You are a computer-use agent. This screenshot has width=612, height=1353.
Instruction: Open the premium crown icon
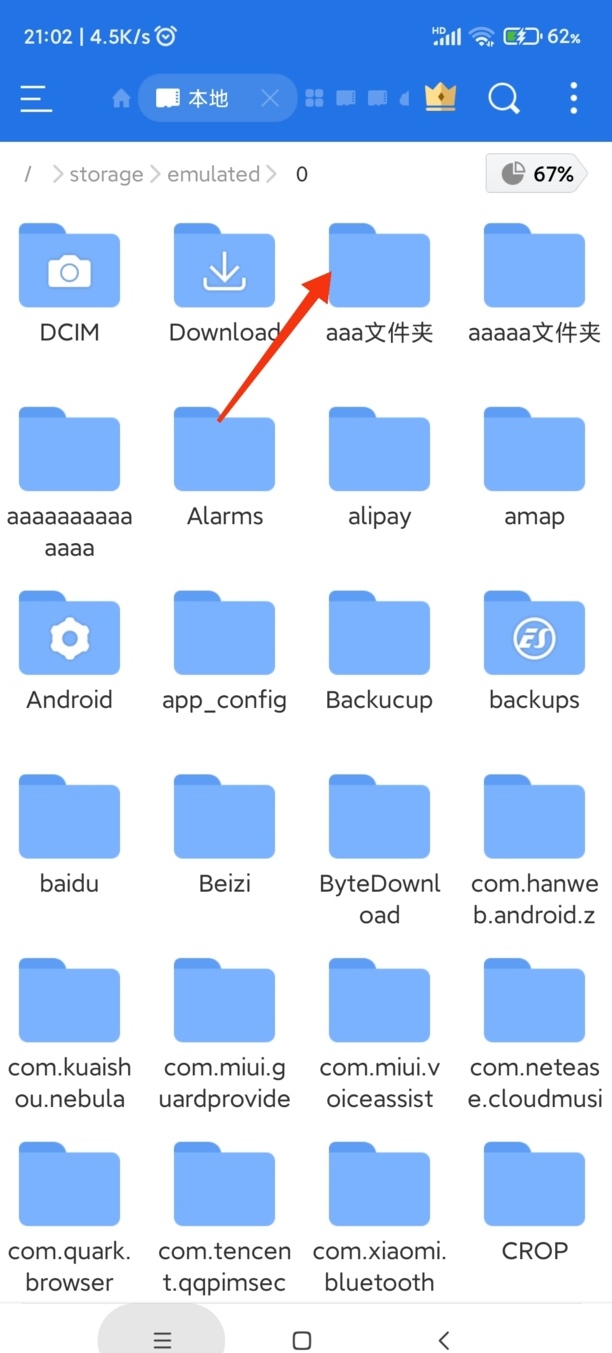click(x=441, y=97)
